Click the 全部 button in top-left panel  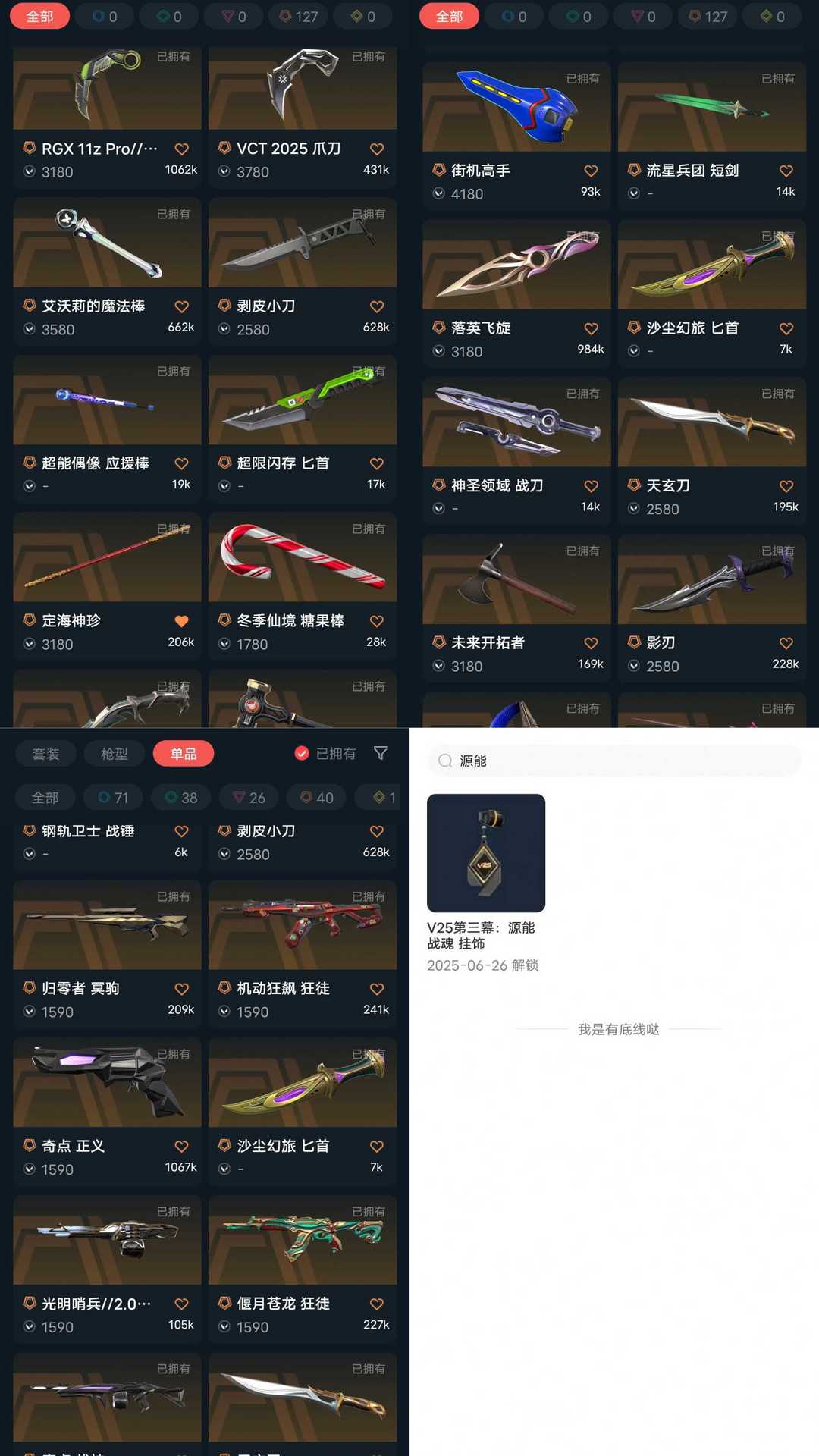pyautogui.click(x=39, y=16)
